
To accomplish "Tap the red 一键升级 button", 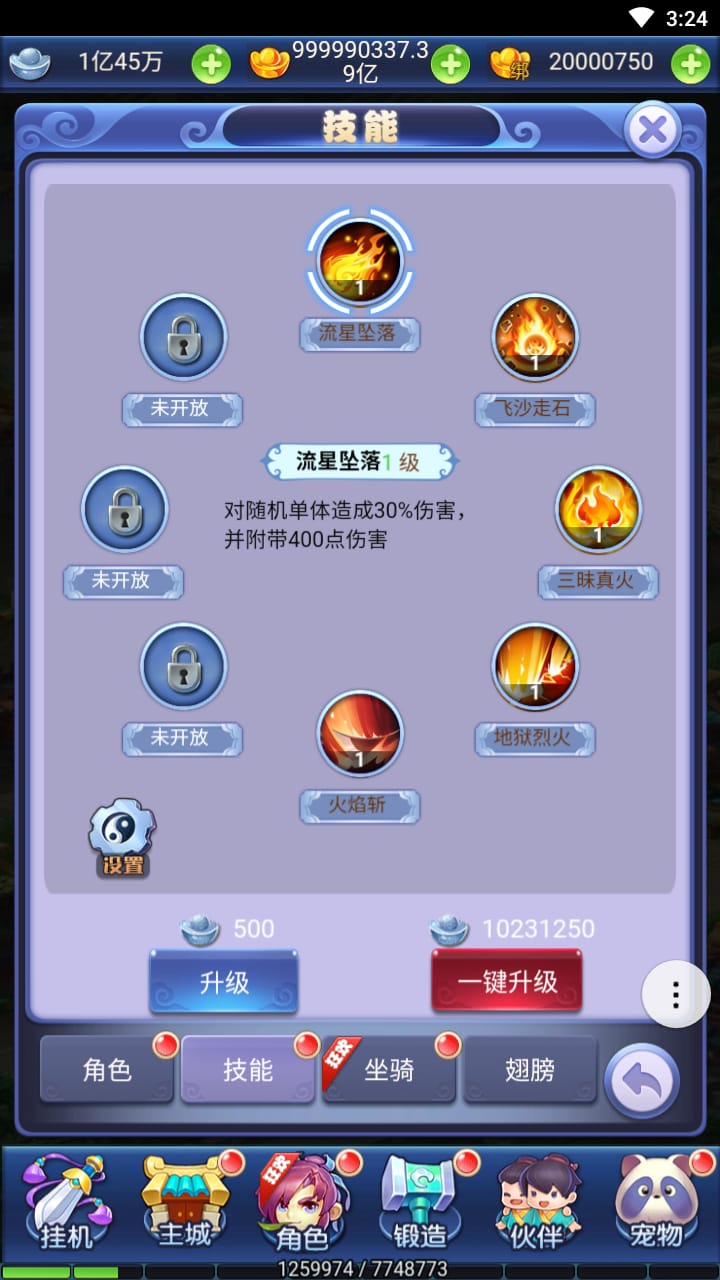I will pos(507,981).
